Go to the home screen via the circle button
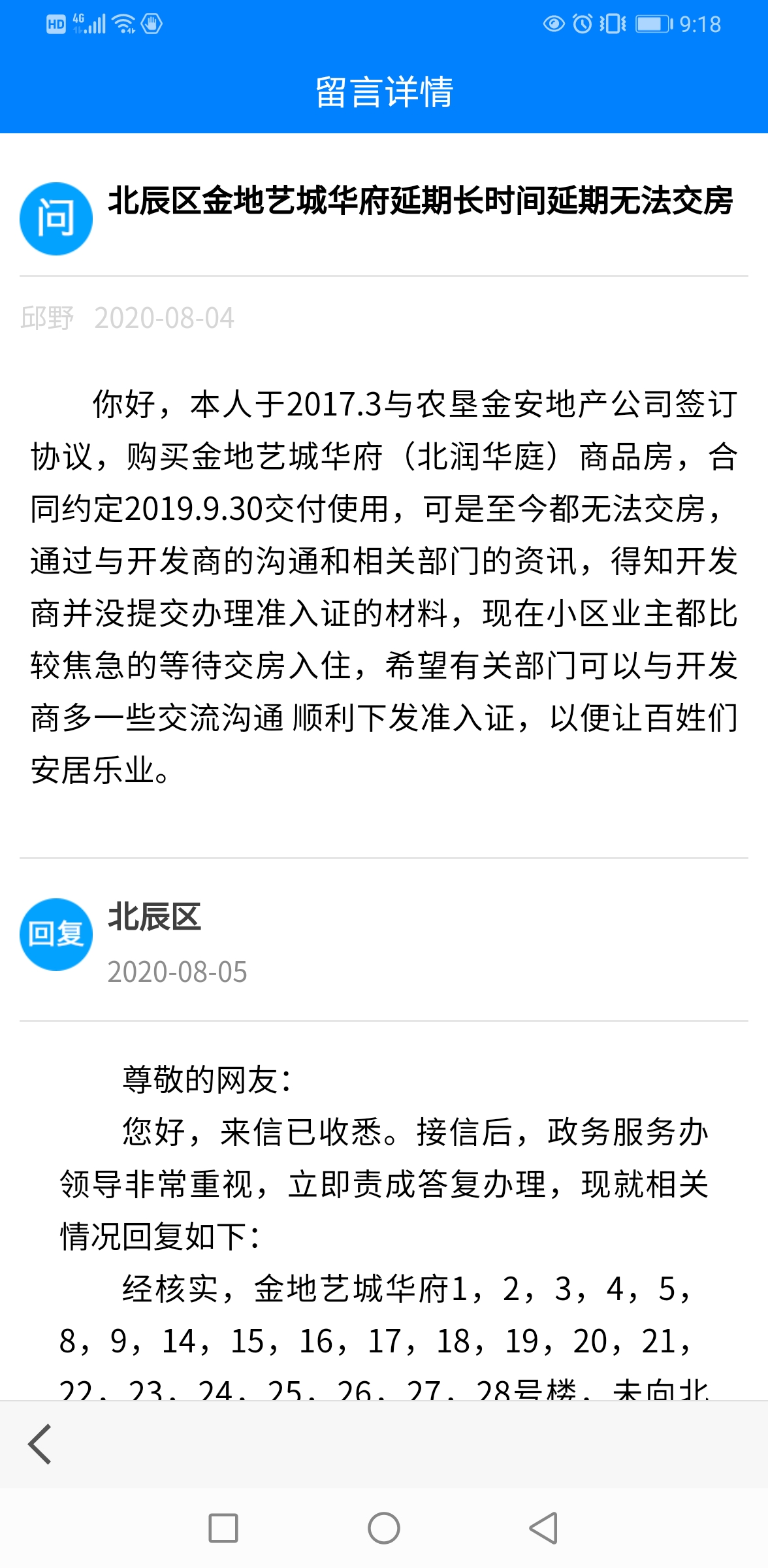Viewport: 768px width, 1568px height. tap(384, 1528)
